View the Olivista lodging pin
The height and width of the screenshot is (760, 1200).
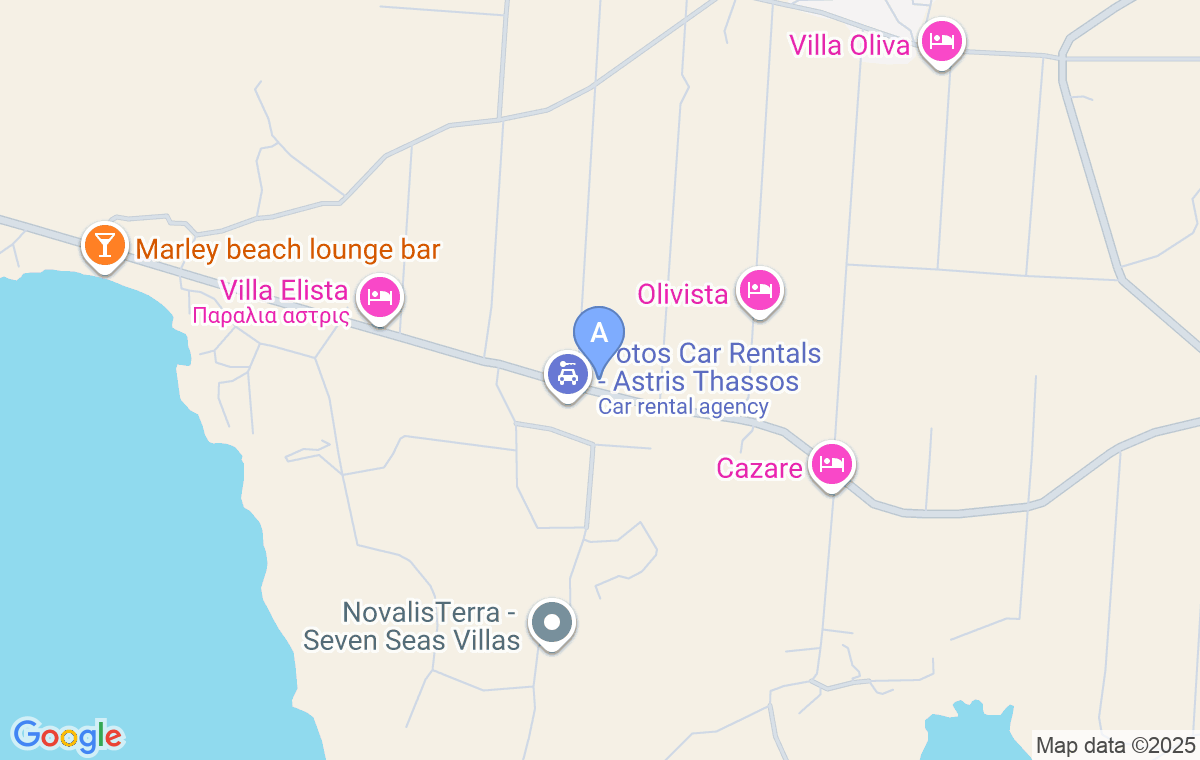click(760, 291)
